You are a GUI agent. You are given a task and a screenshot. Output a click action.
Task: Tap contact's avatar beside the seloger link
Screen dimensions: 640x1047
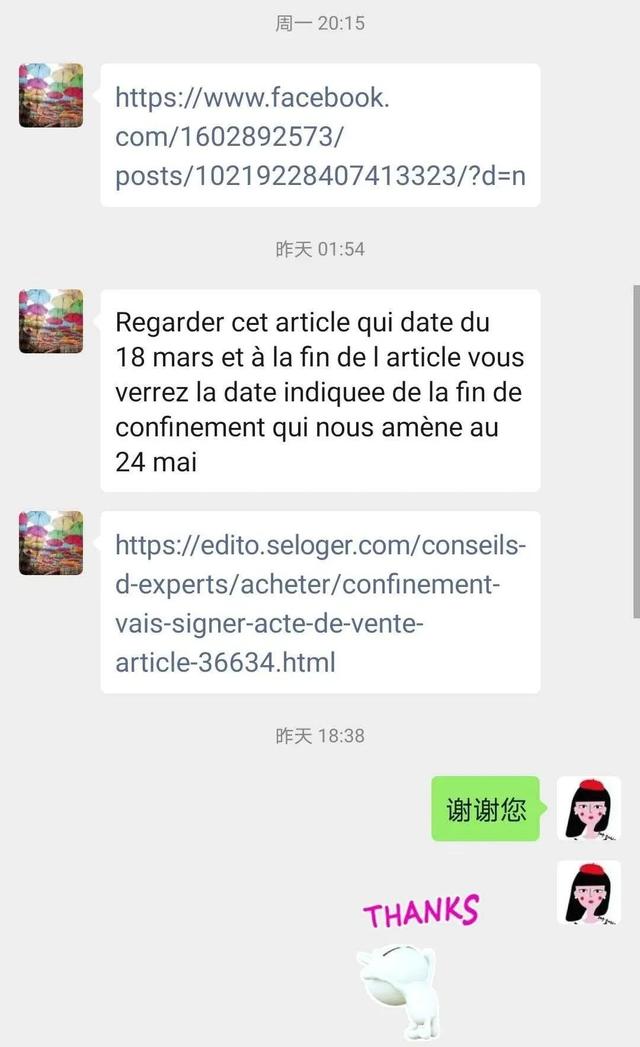[51, 543]
